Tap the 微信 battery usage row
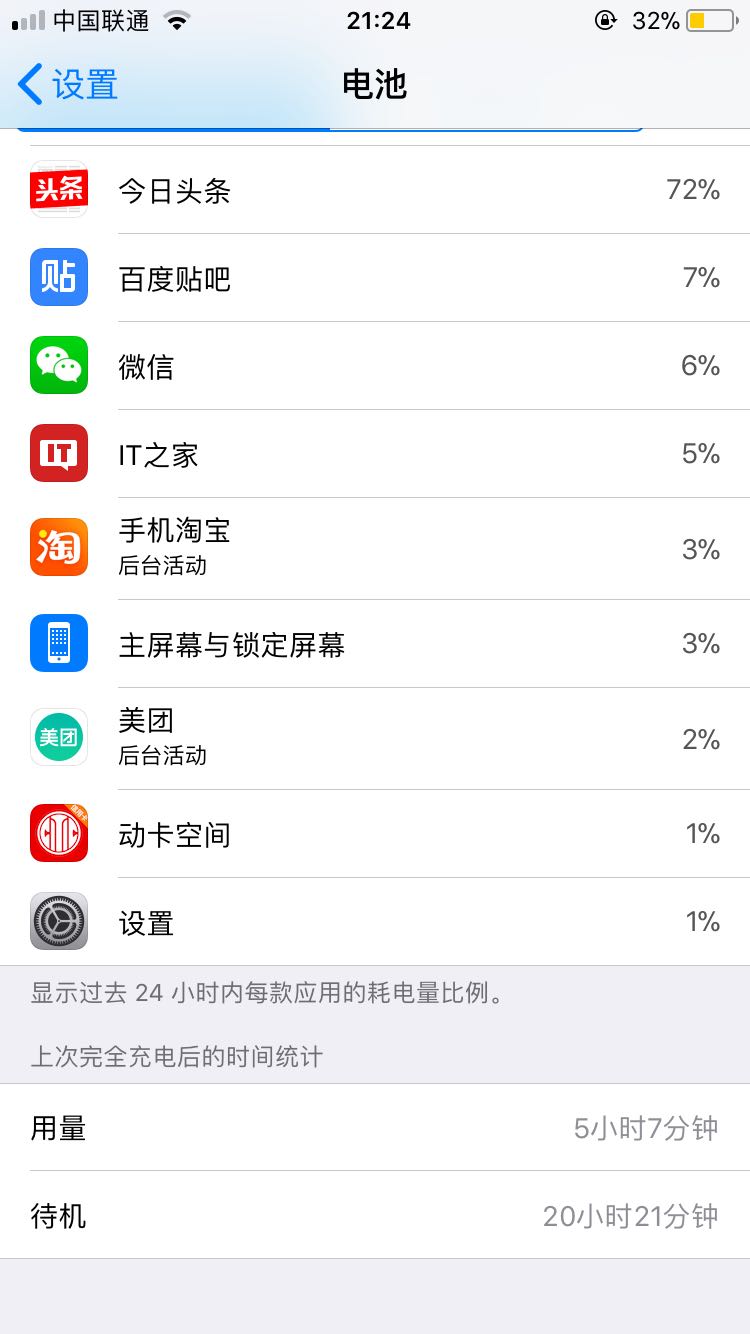 [375, 366]
